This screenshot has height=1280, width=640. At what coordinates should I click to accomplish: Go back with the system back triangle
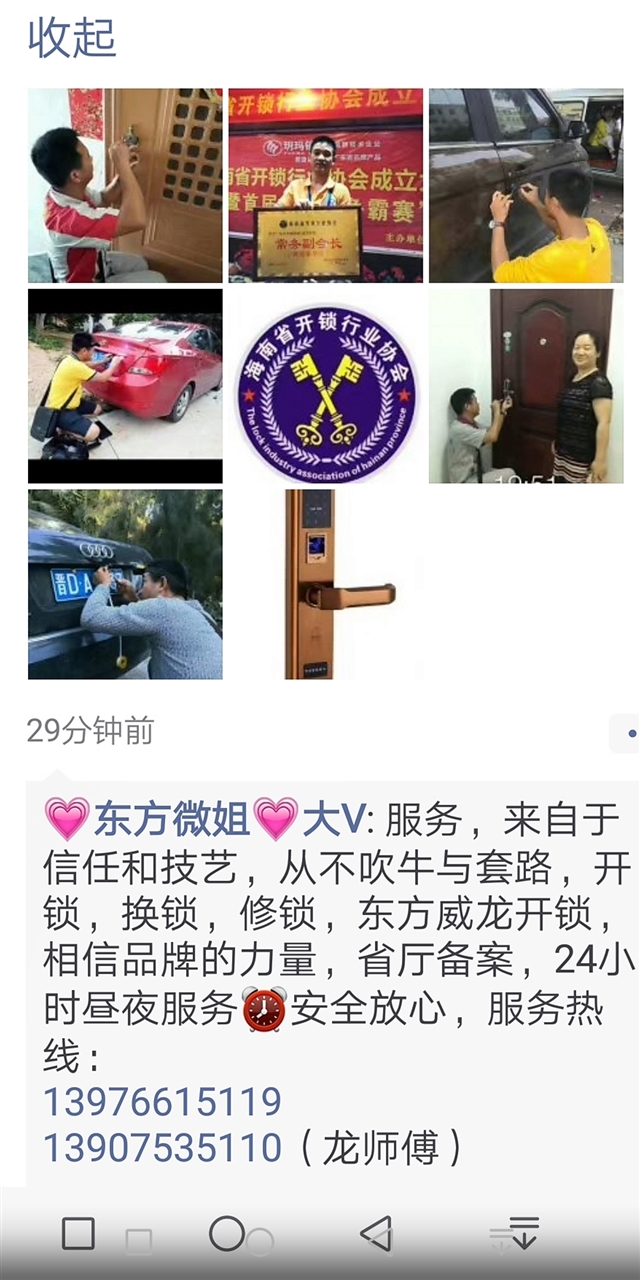[376, 1233]
